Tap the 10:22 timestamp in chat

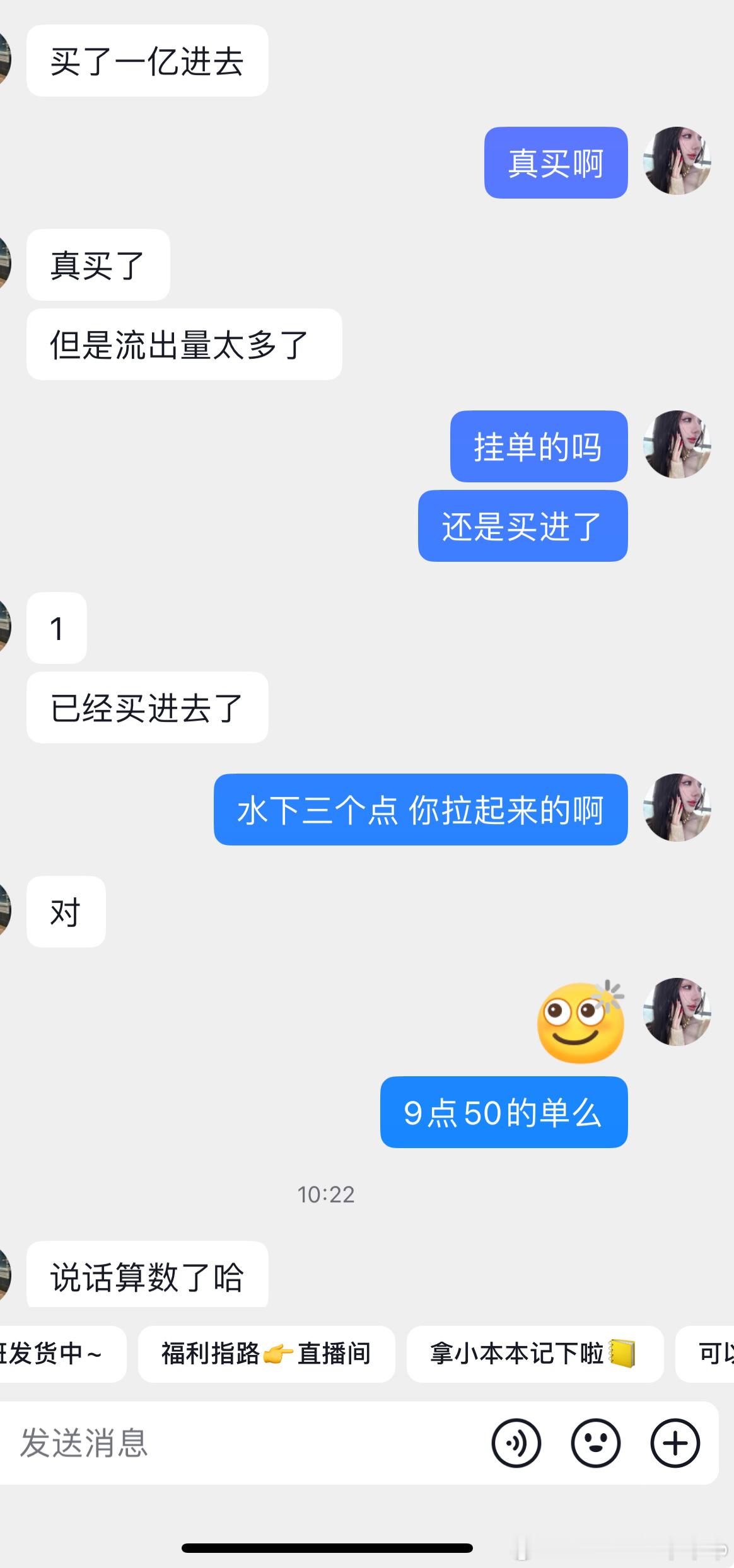(x=327, y=1194)
